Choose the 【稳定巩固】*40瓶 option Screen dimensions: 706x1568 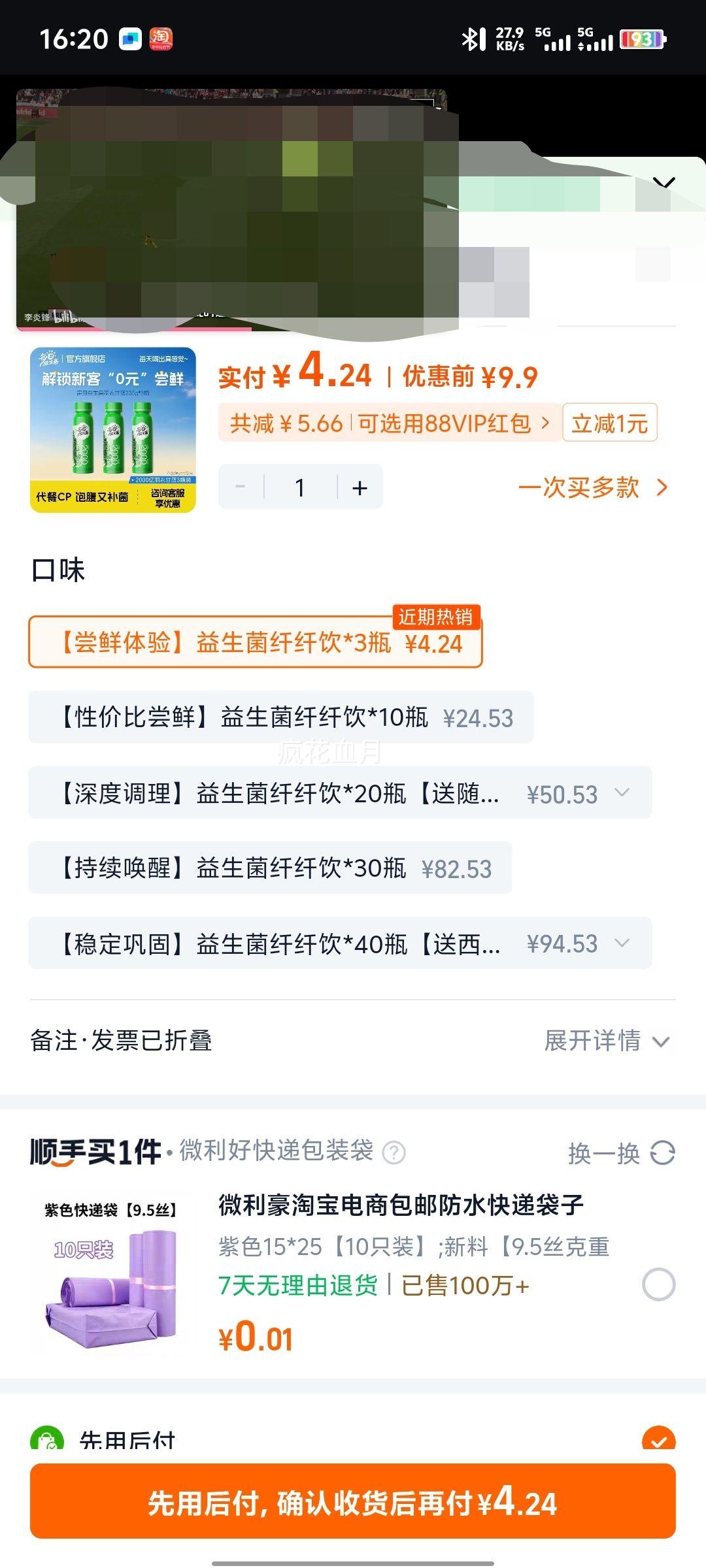click(x=340, y=943)
